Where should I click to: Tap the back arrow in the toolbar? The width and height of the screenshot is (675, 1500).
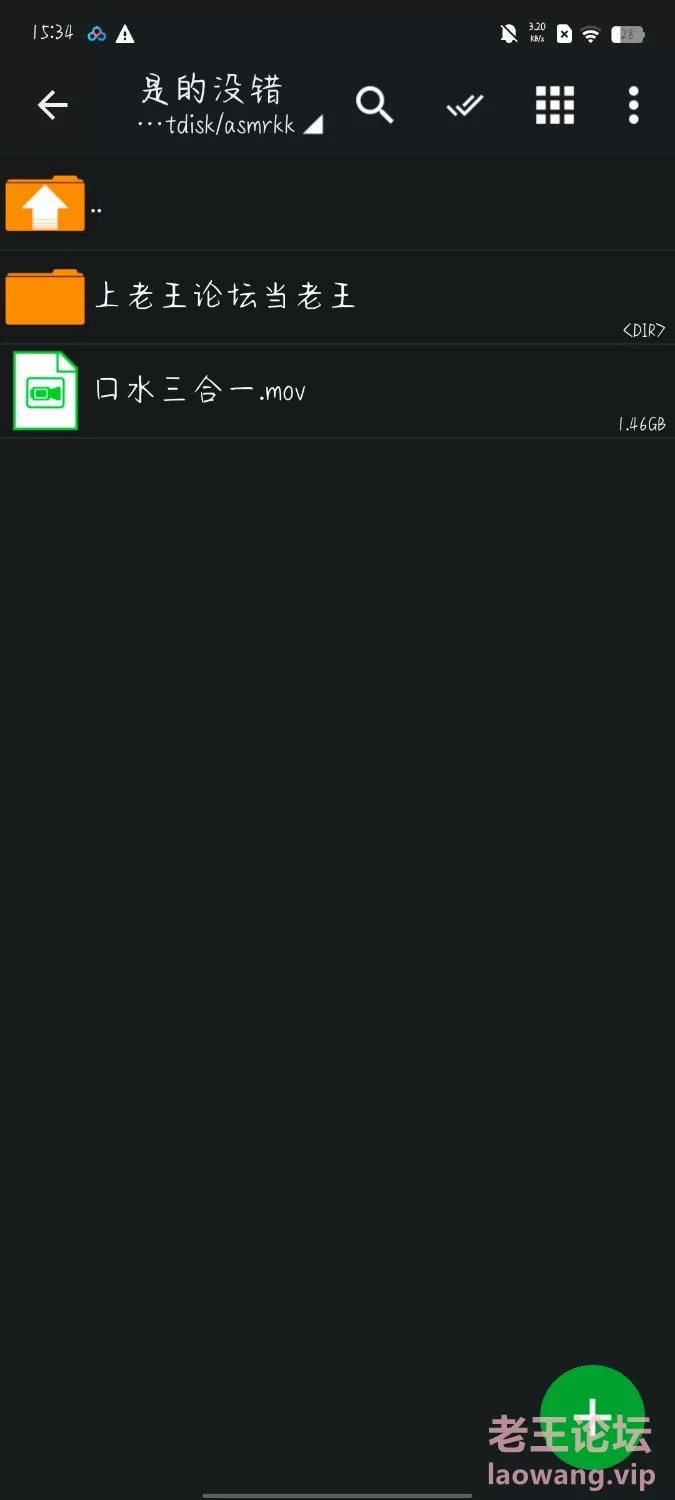pos(52,105)
